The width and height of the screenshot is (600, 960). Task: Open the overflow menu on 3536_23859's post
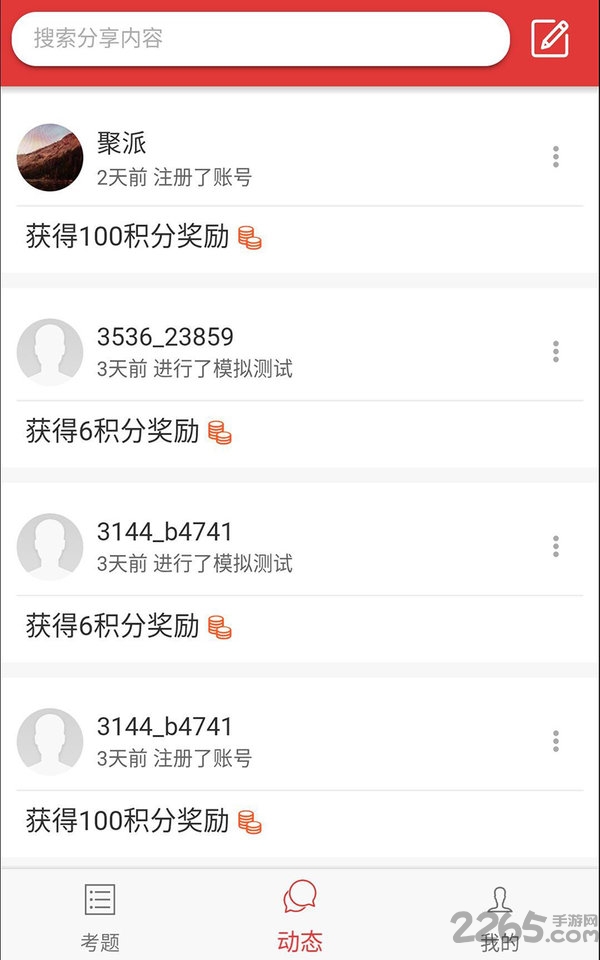pos(555,351)
